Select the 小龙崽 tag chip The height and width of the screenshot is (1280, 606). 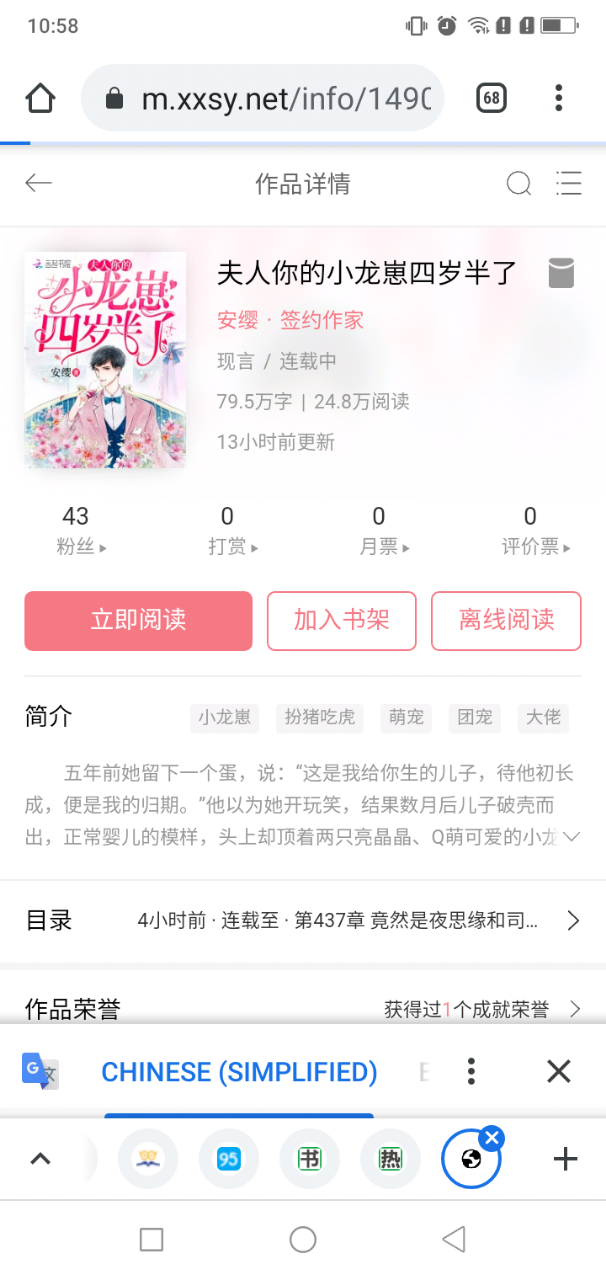(224, 717)
